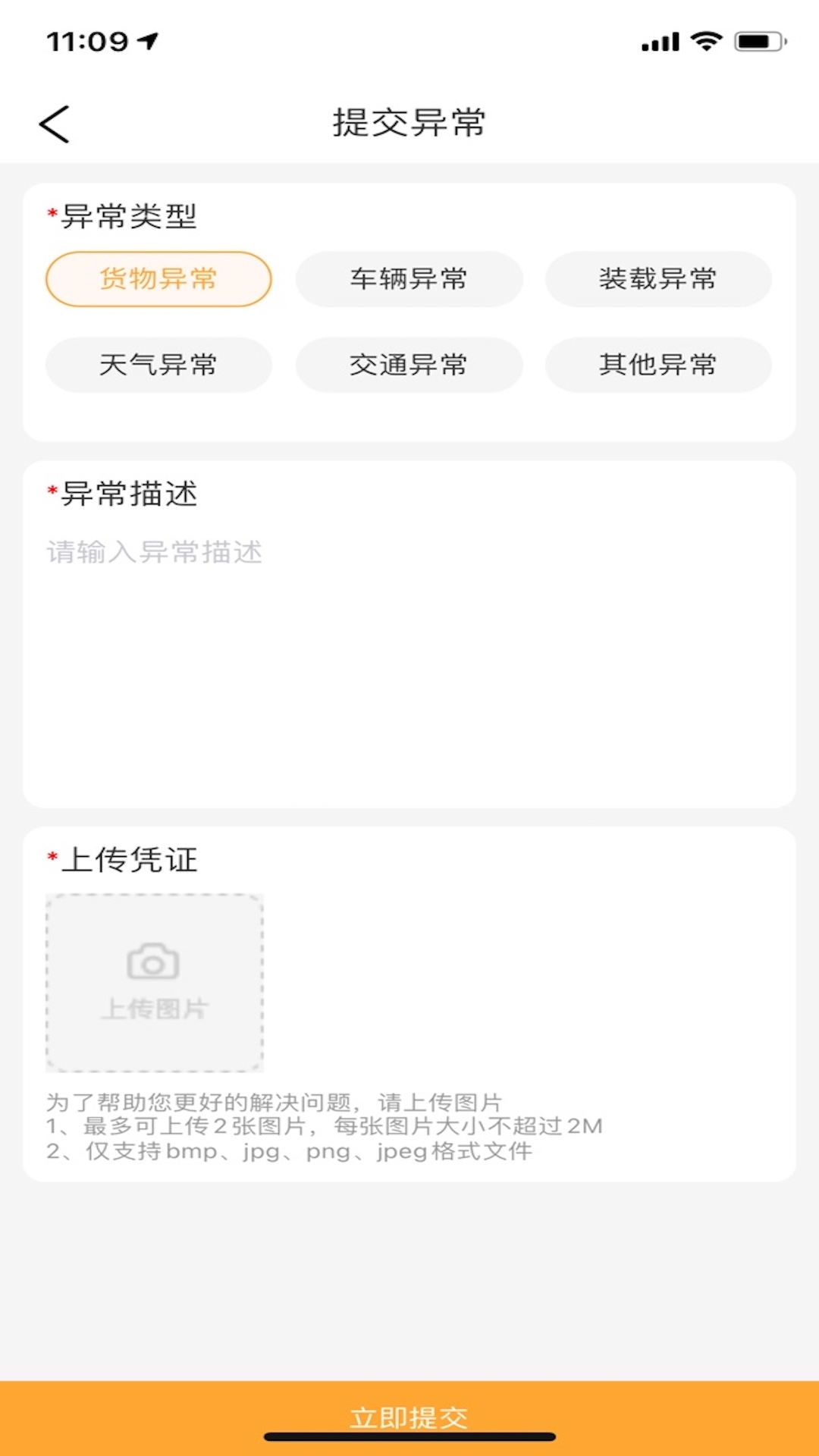
Task: Select 天气异常 exception type
Action: point(158,365)
